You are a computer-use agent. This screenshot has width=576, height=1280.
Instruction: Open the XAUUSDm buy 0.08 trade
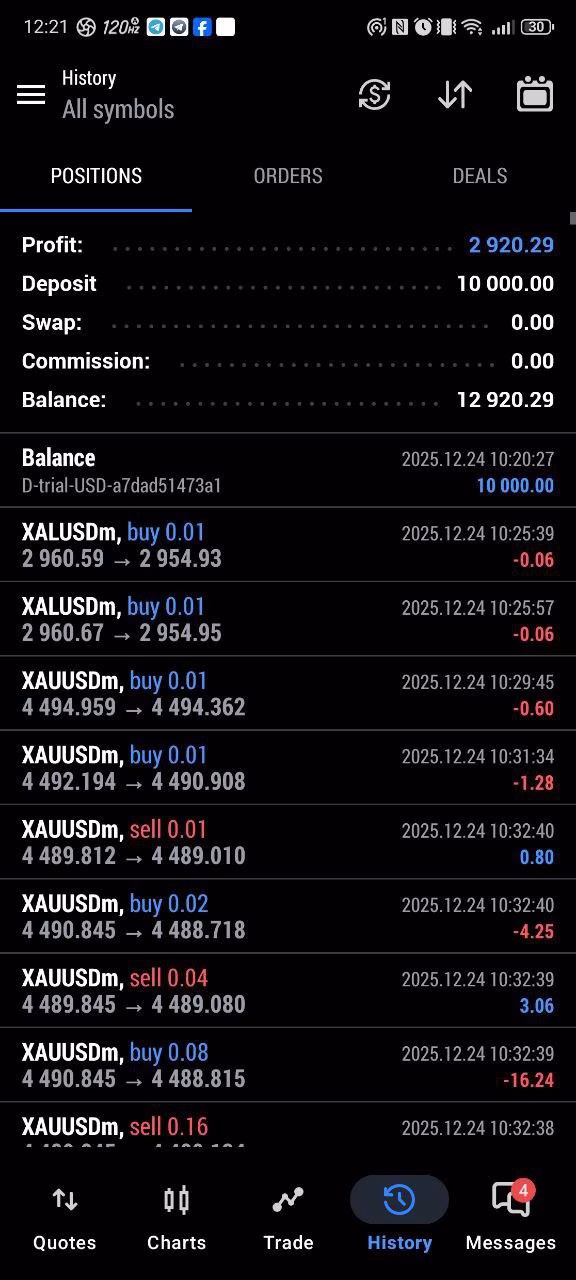[288, 1065]
